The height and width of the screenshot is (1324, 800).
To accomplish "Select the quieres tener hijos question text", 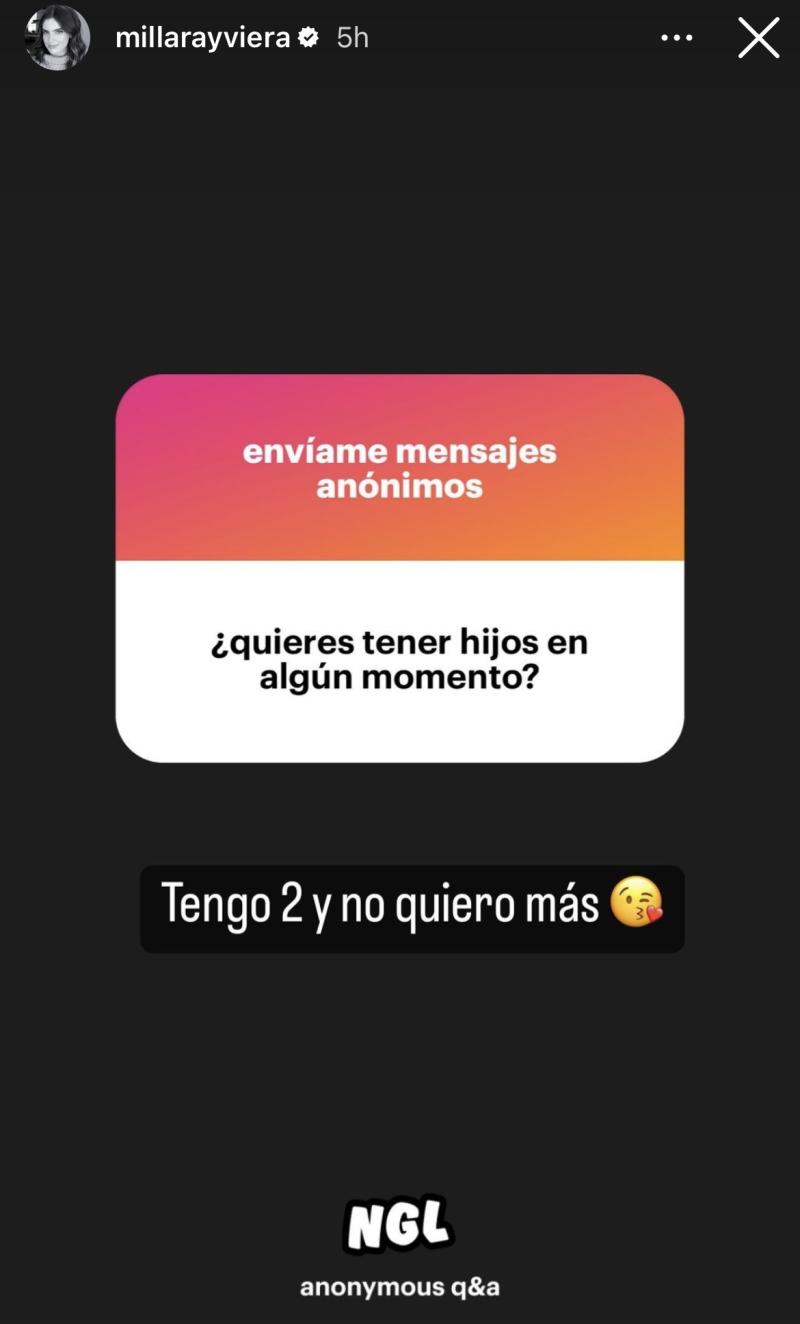I will 400,660.
